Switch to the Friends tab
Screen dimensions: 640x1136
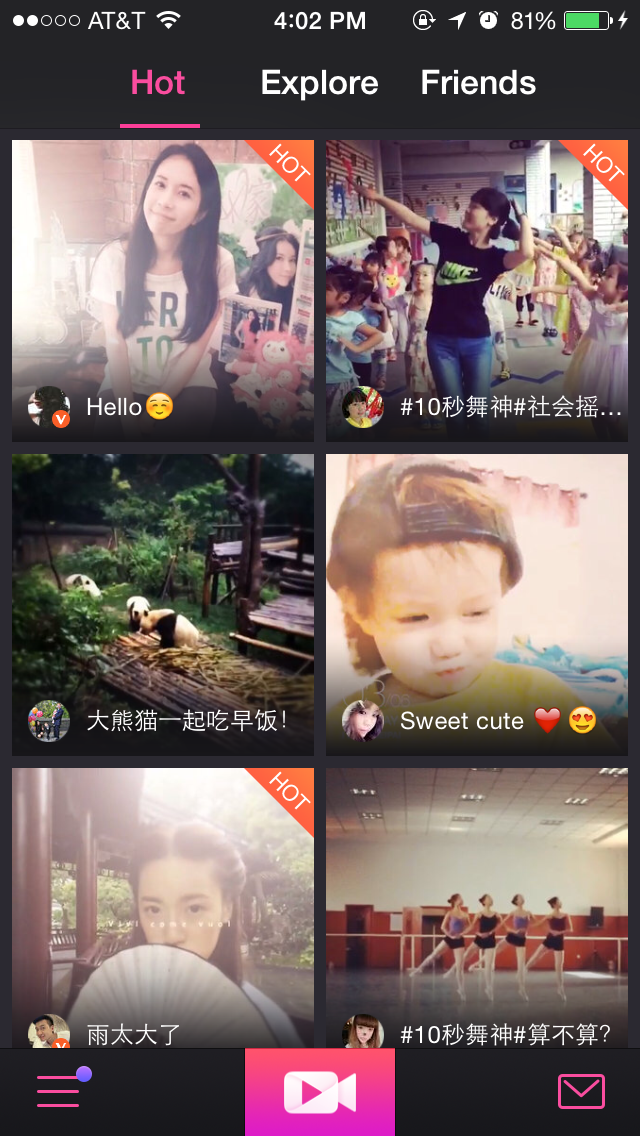tap(478, 83)
